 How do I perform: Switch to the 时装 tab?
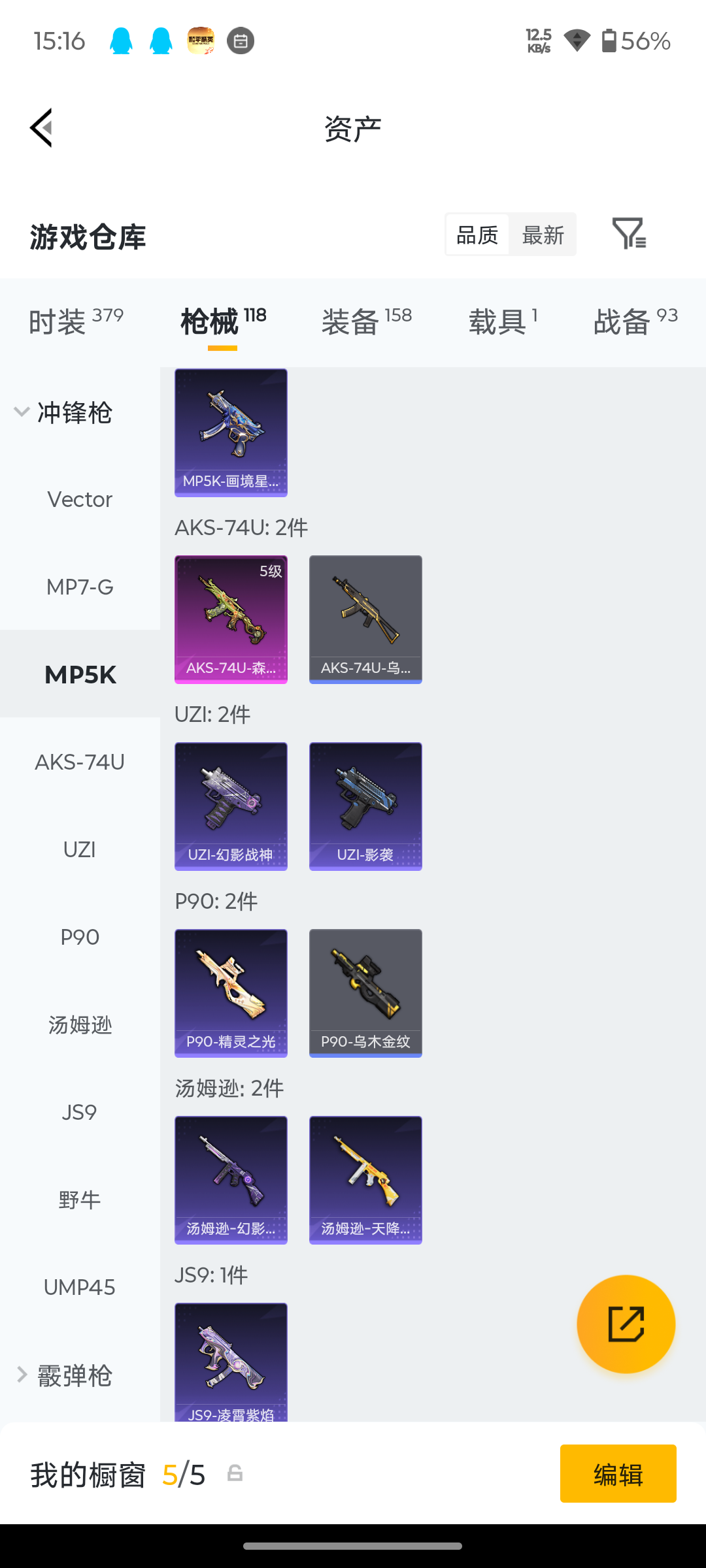click(x=76, y=322)
